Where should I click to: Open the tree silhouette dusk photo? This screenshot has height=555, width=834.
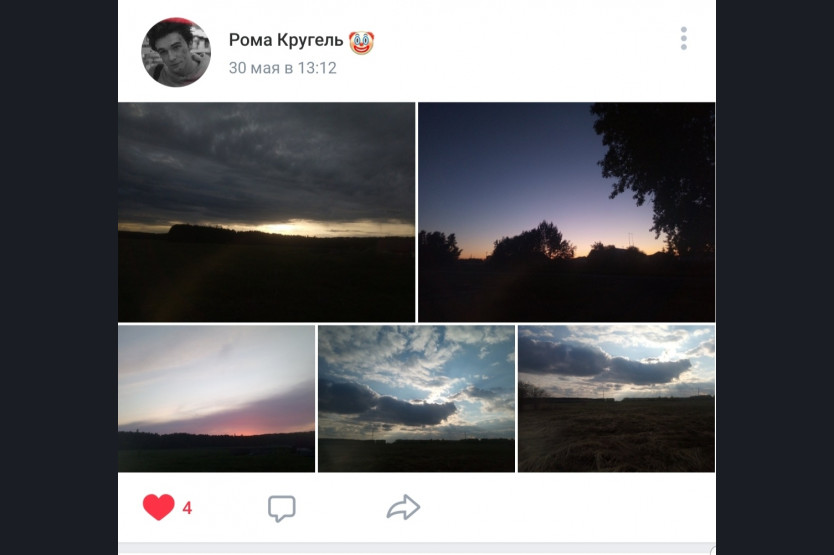(x=566, y=211)
